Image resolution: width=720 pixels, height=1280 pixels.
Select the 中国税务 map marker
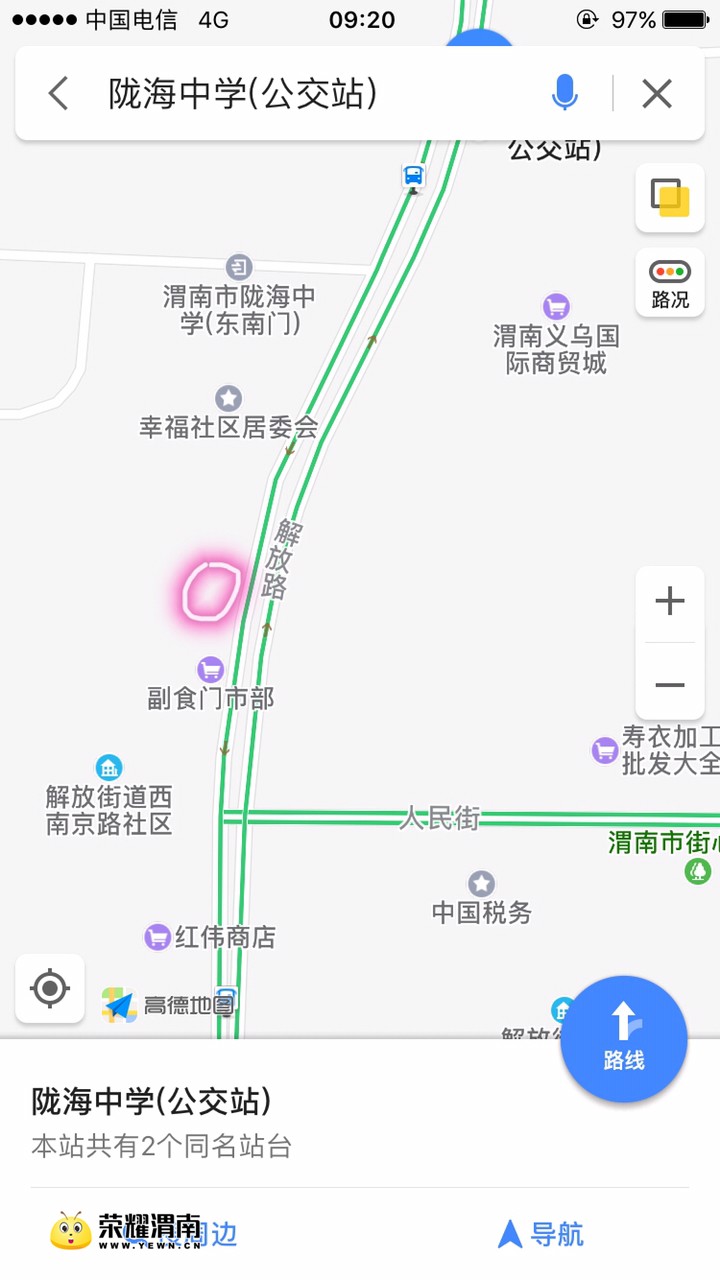coord(482,884)
